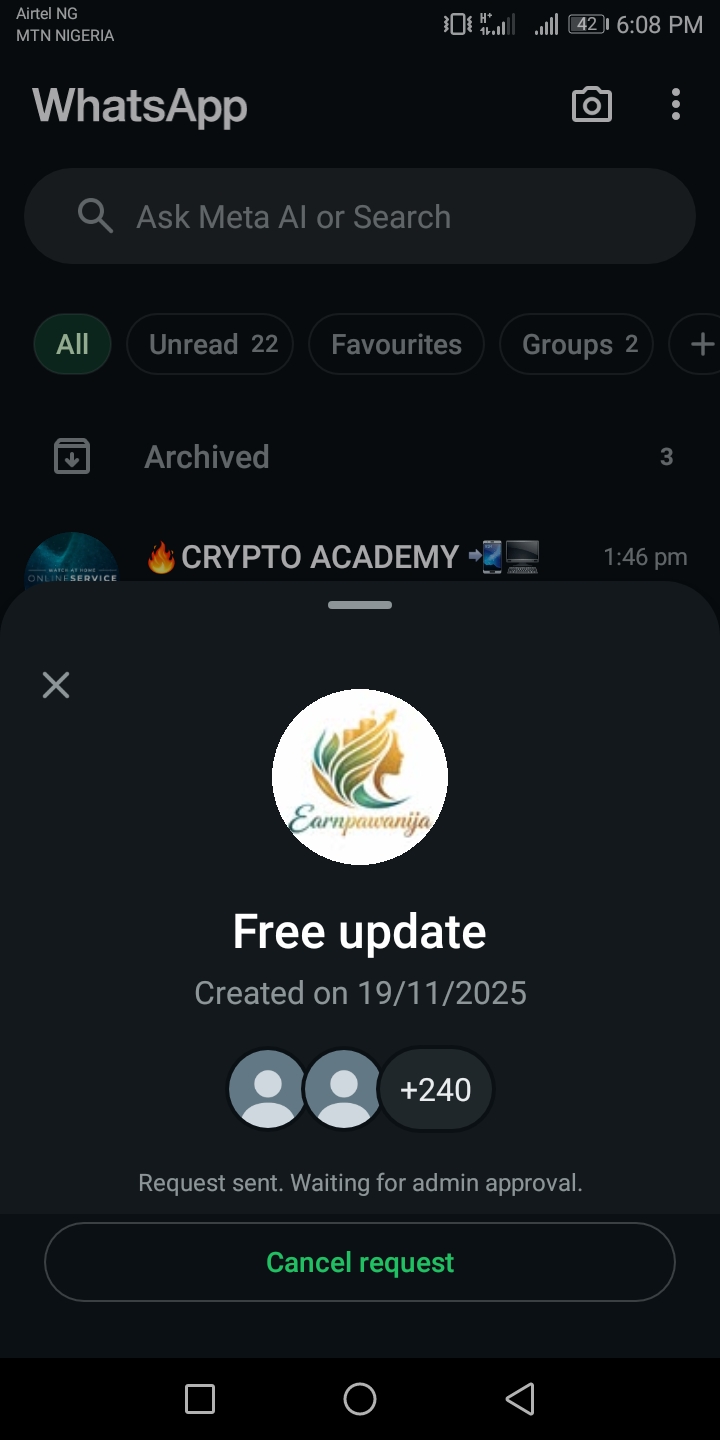The width and height of the screenshot is (720, 1440).
Task: Open the WhatsApp camera
Action: [591, 105]
